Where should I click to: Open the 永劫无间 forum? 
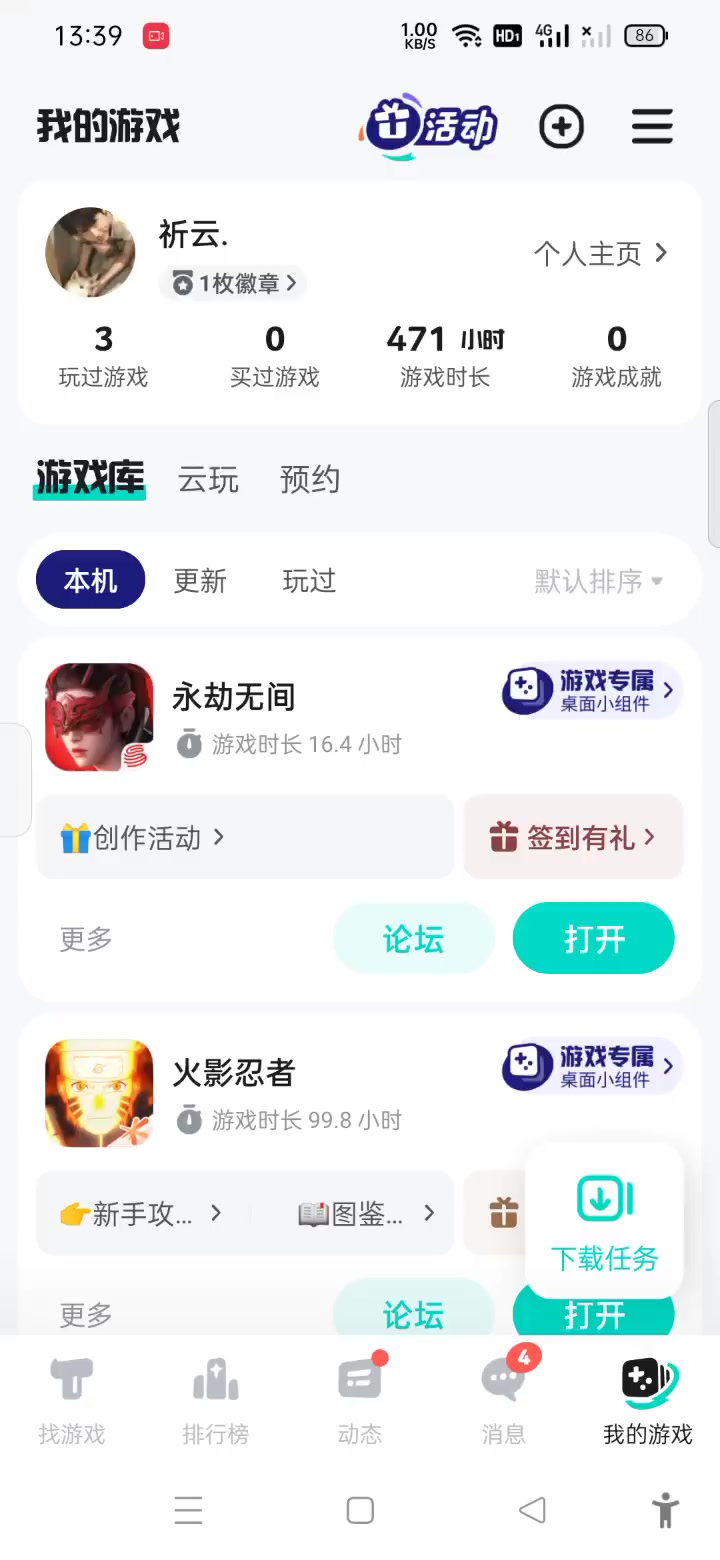(413, 939)
